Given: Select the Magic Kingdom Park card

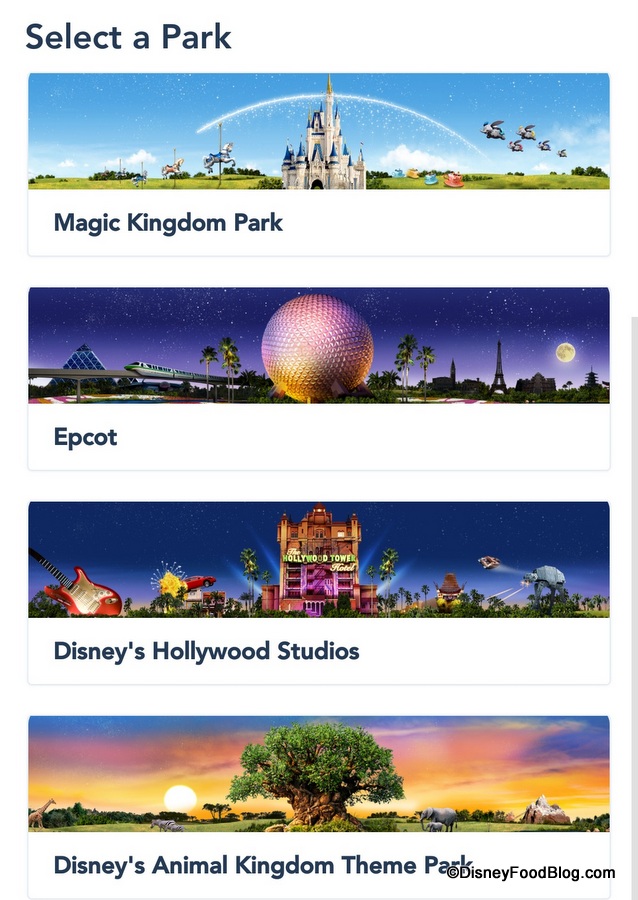Looking at the screenshot, I should pyautogui.click(x=318, y=165).
